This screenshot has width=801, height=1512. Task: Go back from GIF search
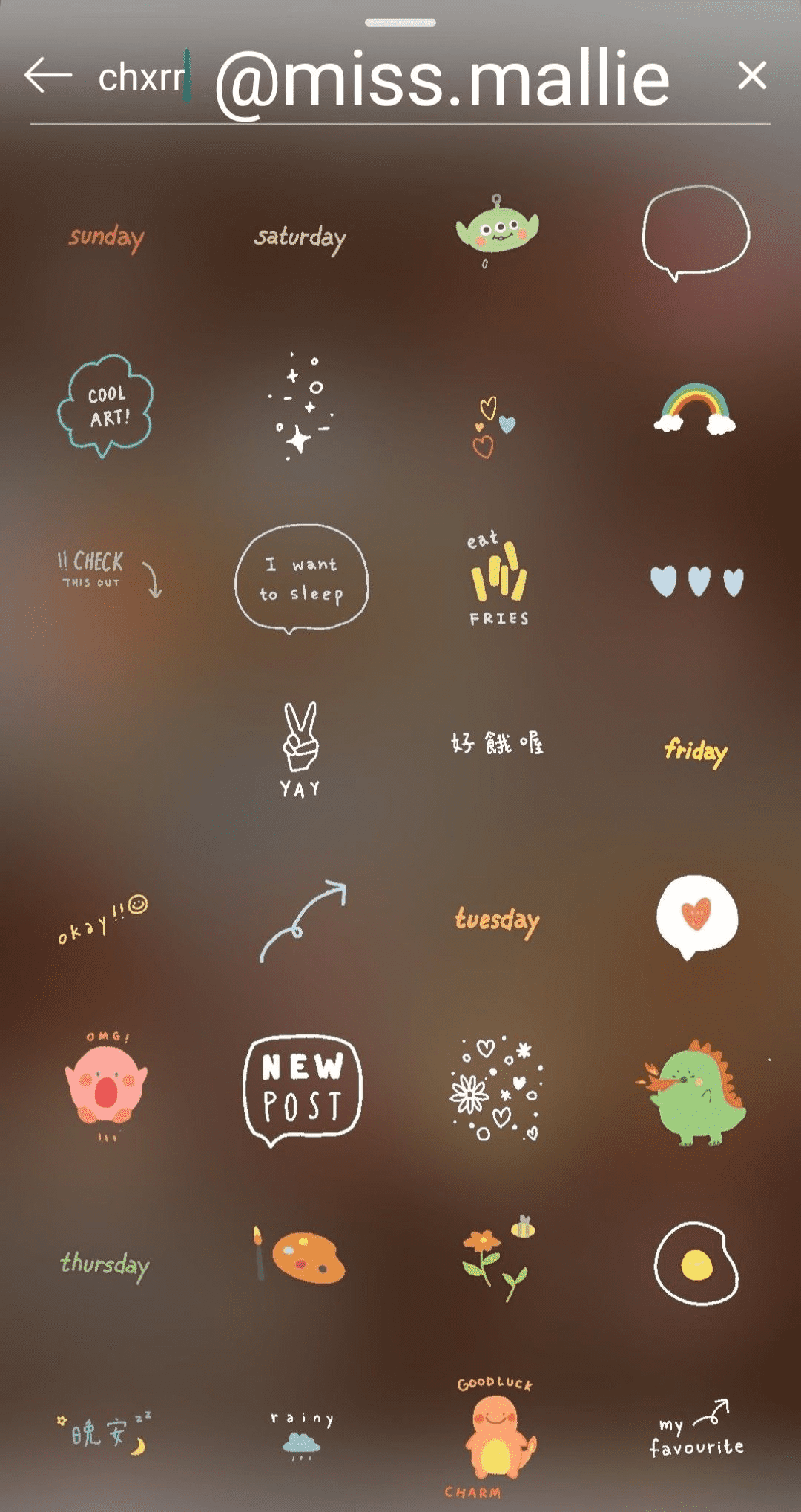(x=48, y=76)
